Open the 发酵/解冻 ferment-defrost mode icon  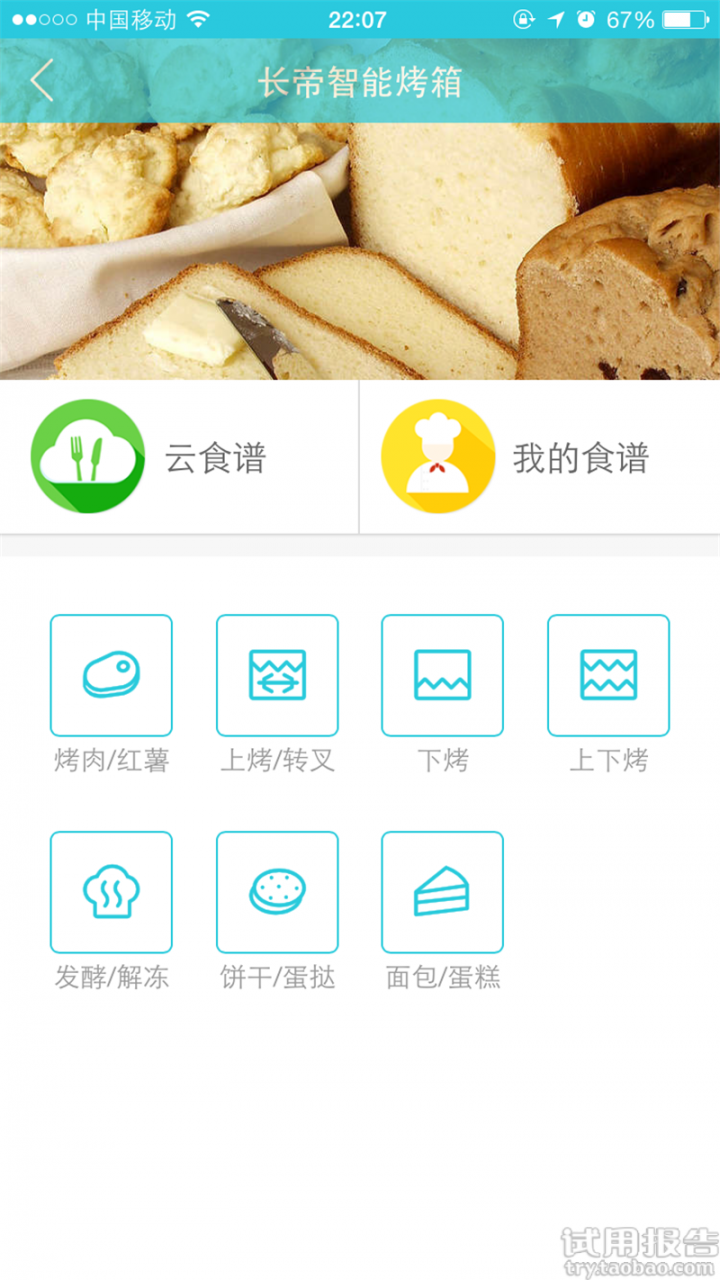(111, 890)
